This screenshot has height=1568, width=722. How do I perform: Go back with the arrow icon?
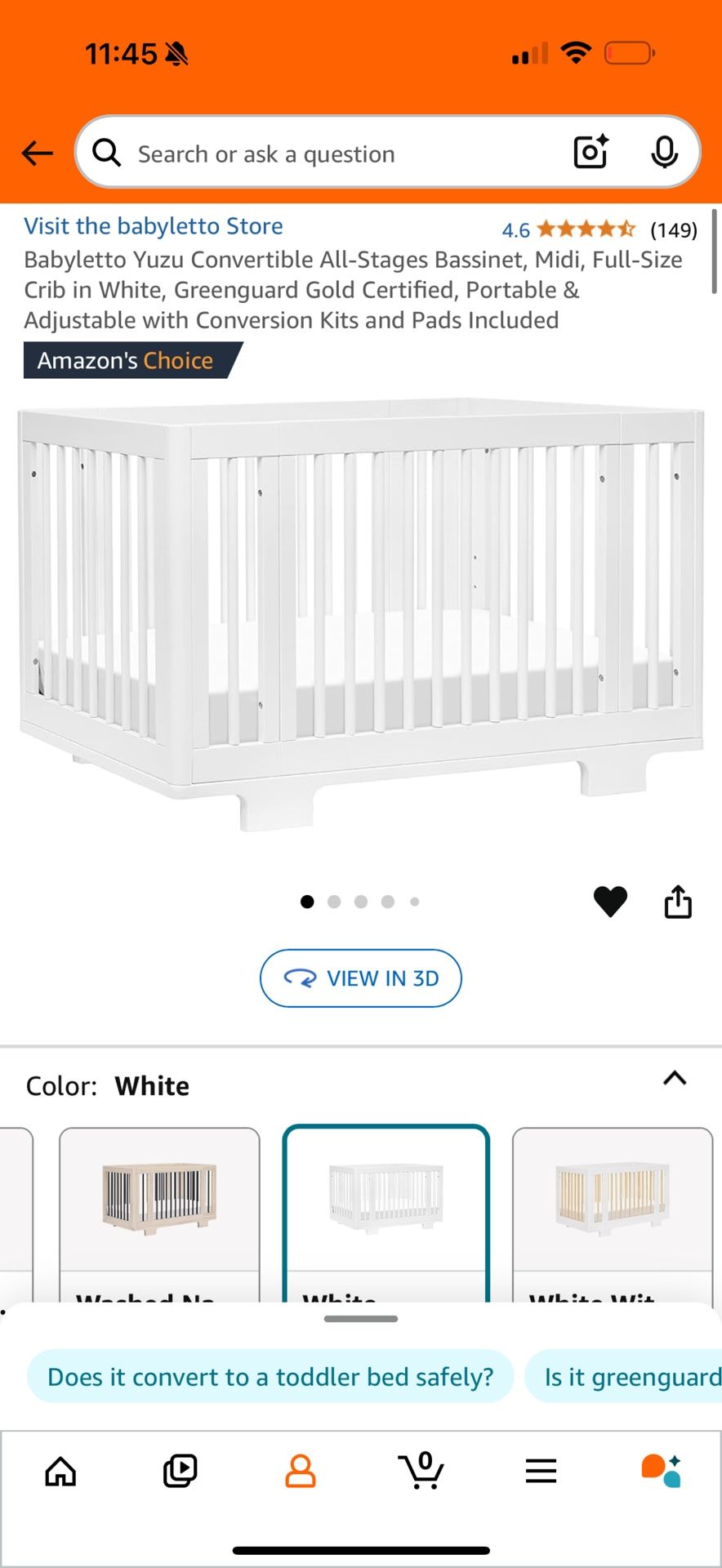point(37,153)
